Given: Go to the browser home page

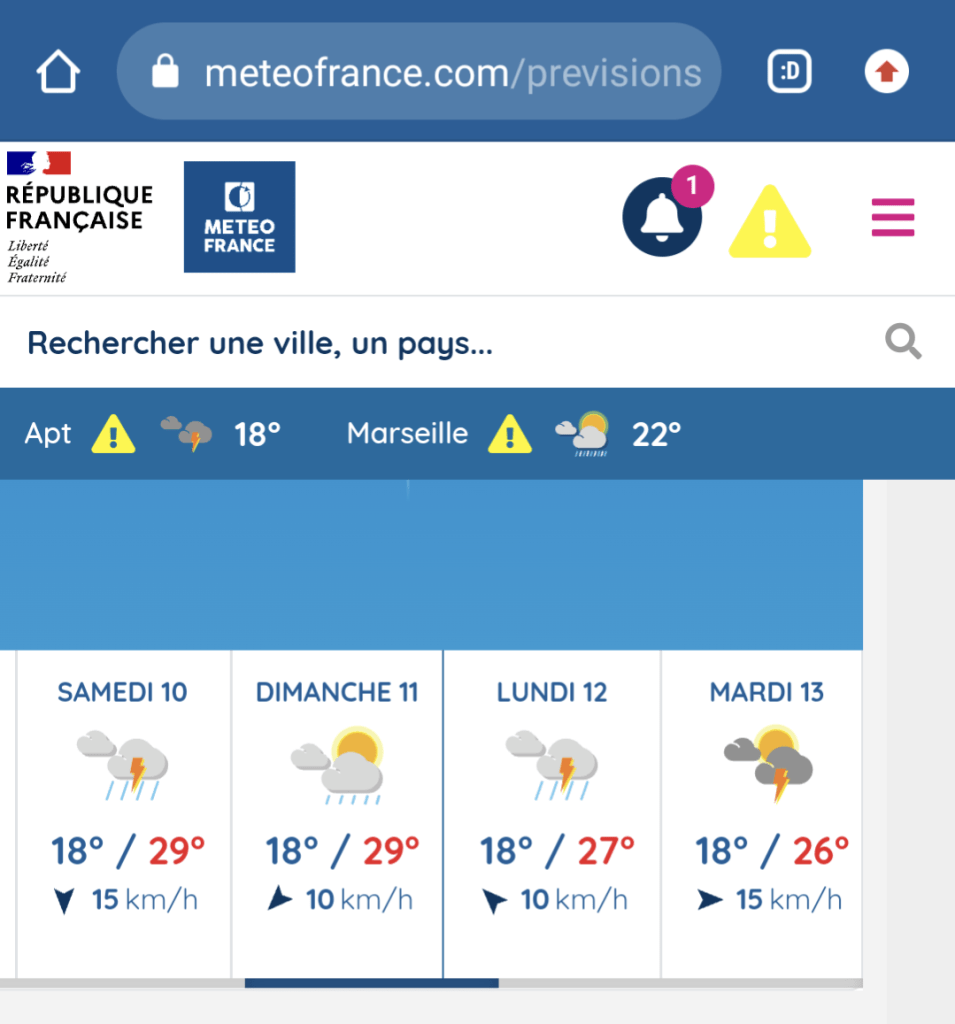Looking at the screenshot, I should point(58,72).
